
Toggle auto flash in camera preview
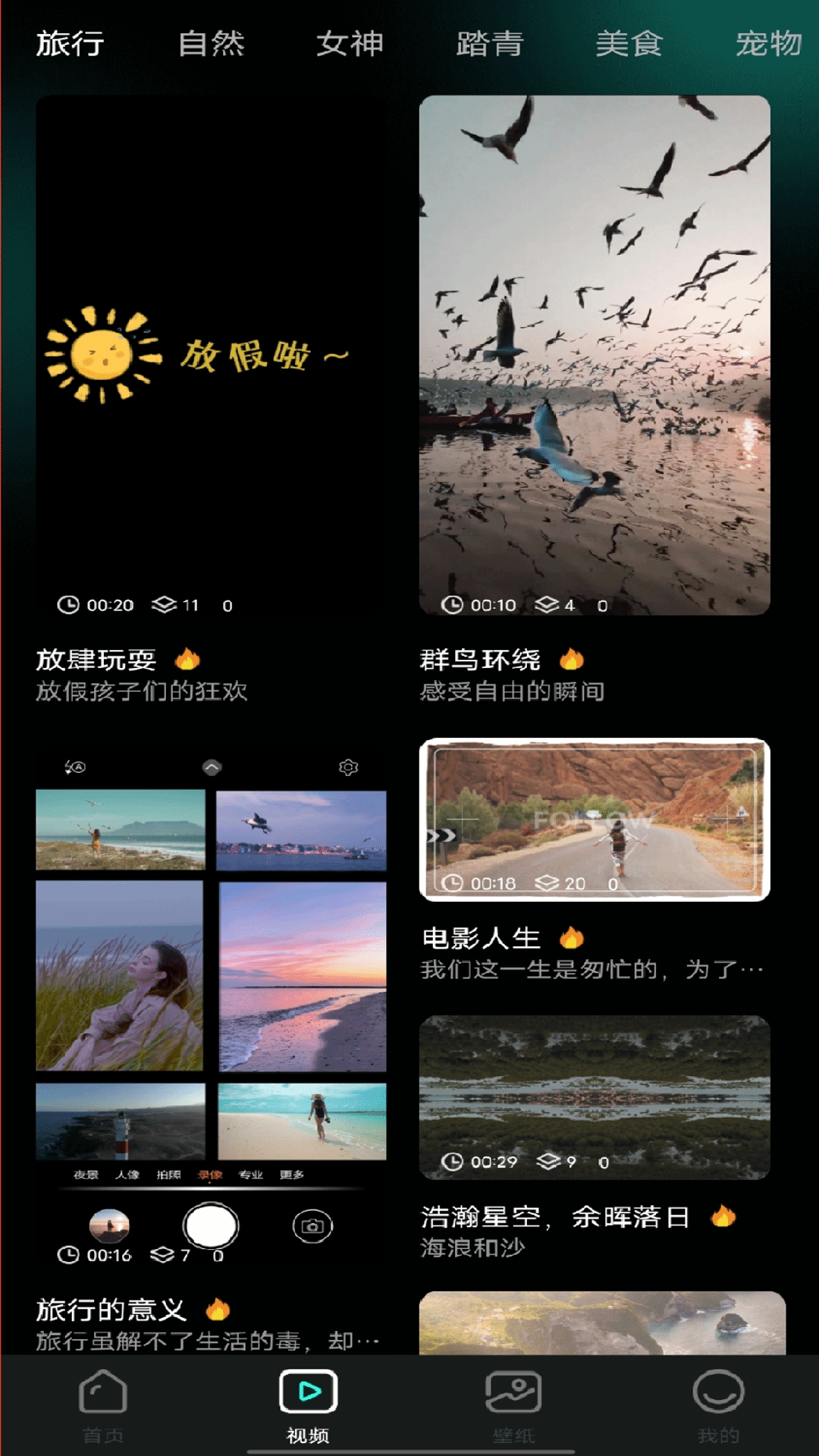(76, 767)
